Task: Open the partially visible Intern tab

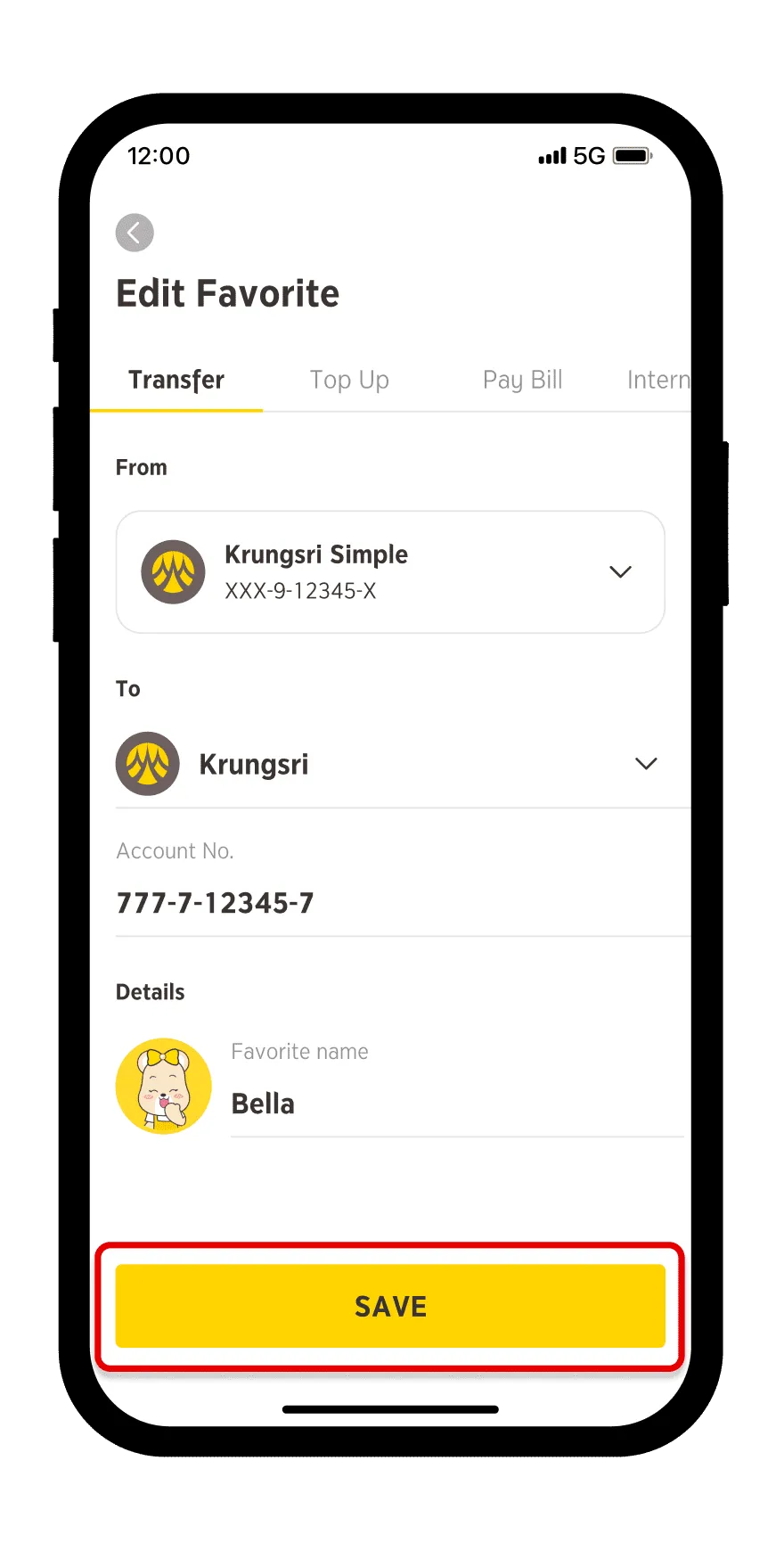Action: [657, 380]
